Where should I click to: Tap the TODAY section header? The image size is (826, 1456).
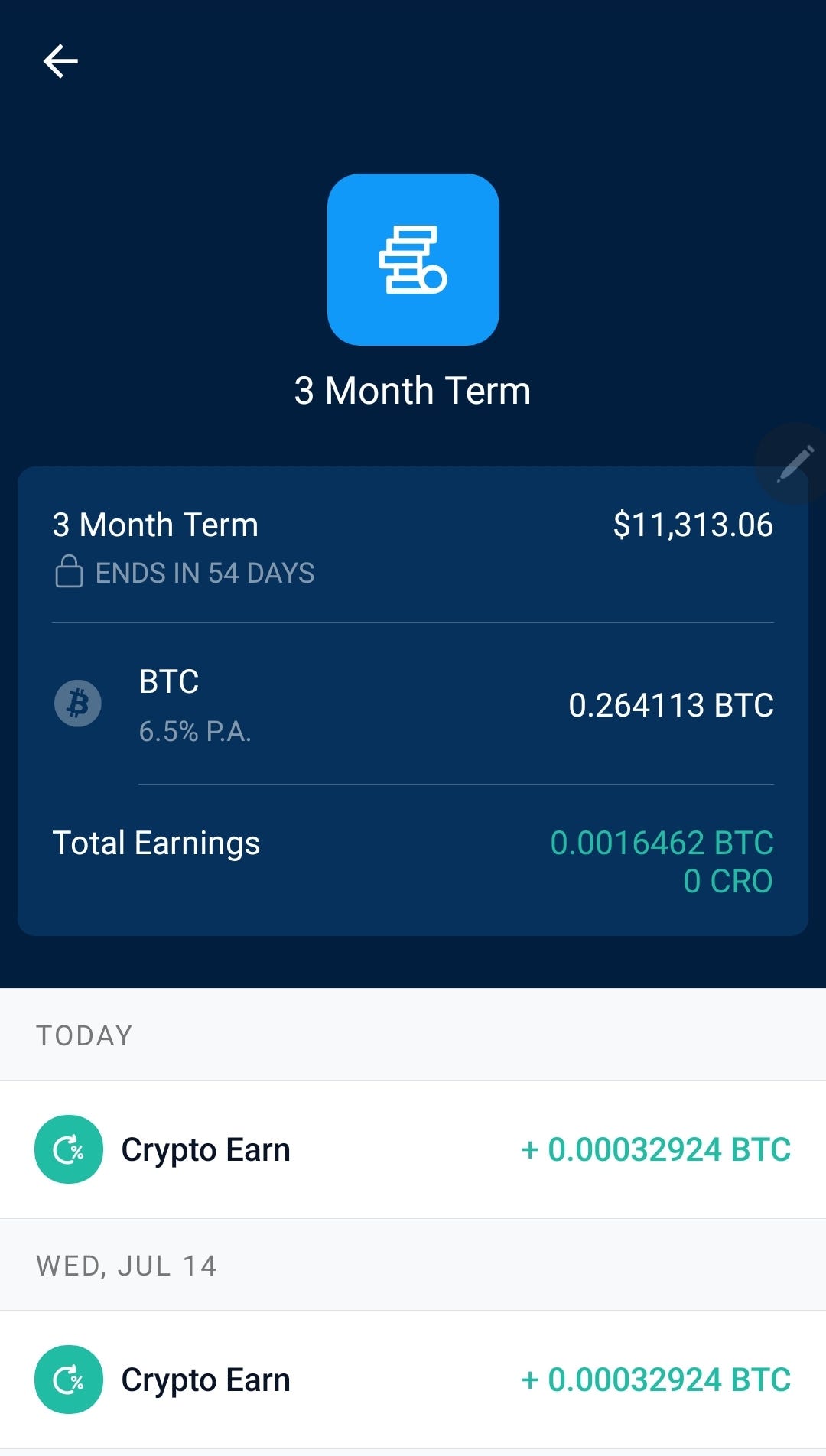(x=83, y=1035)
